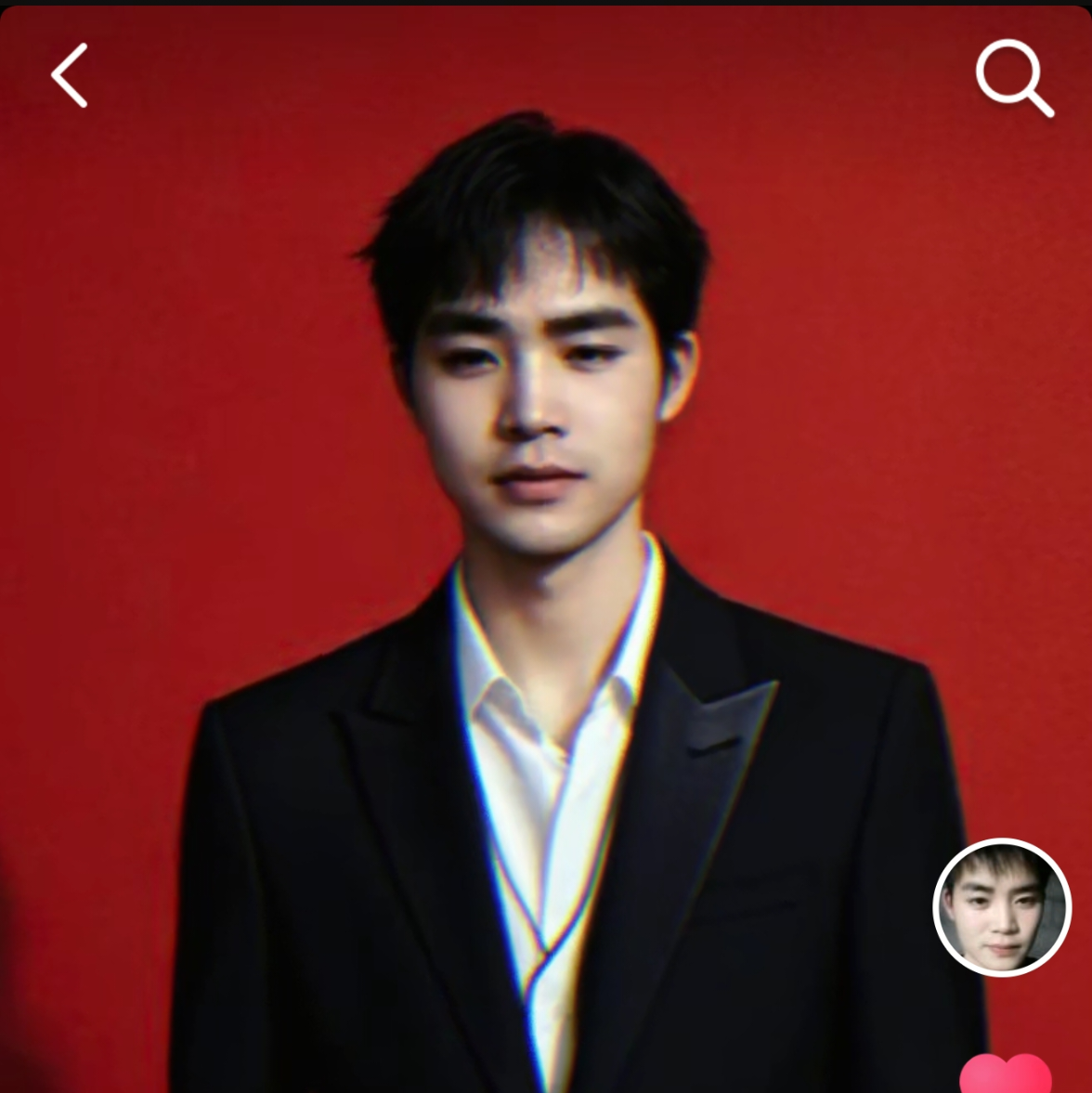
Task: Open the creator's round profile avatar
Action: (1002, 907)
